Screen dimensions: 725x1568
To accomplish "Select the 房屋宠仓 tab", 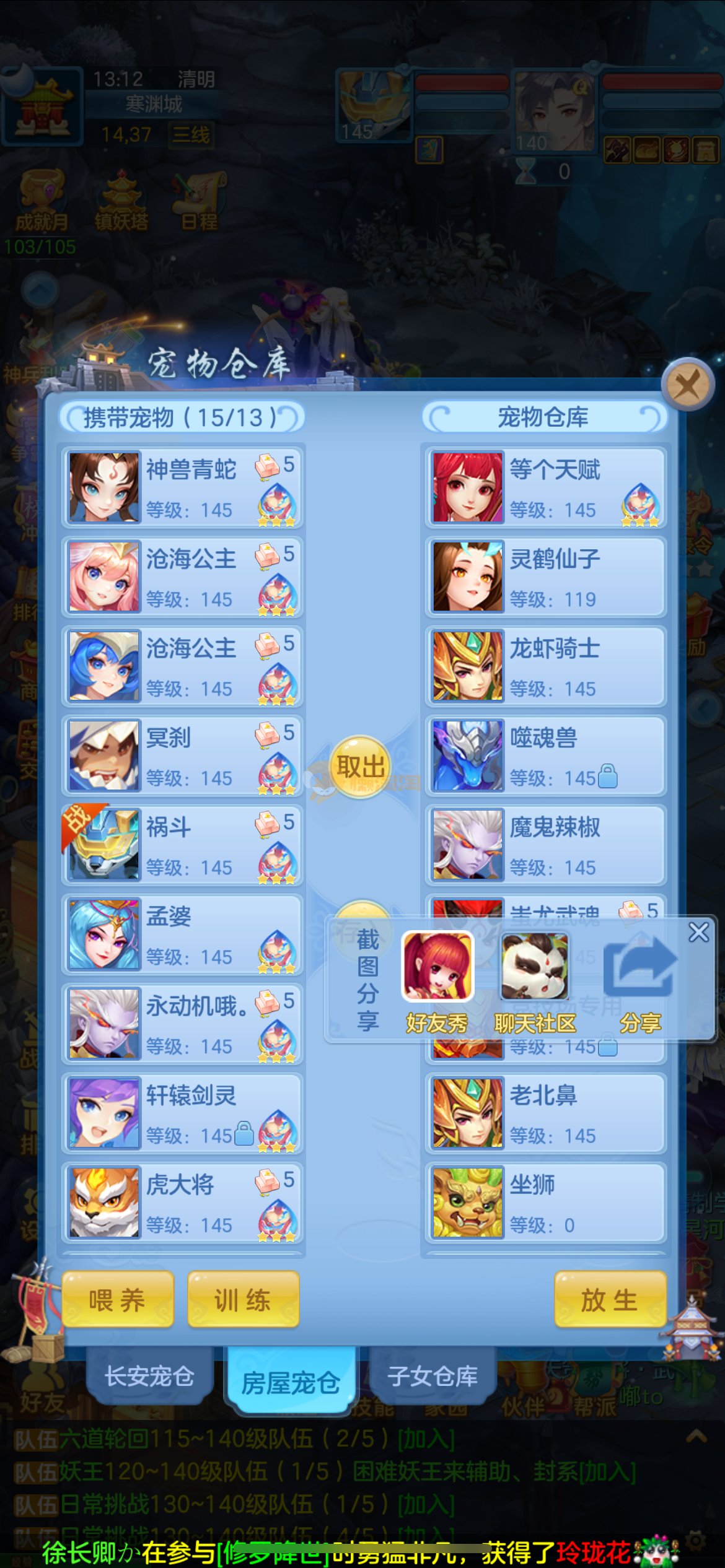I will point(291,1381).
